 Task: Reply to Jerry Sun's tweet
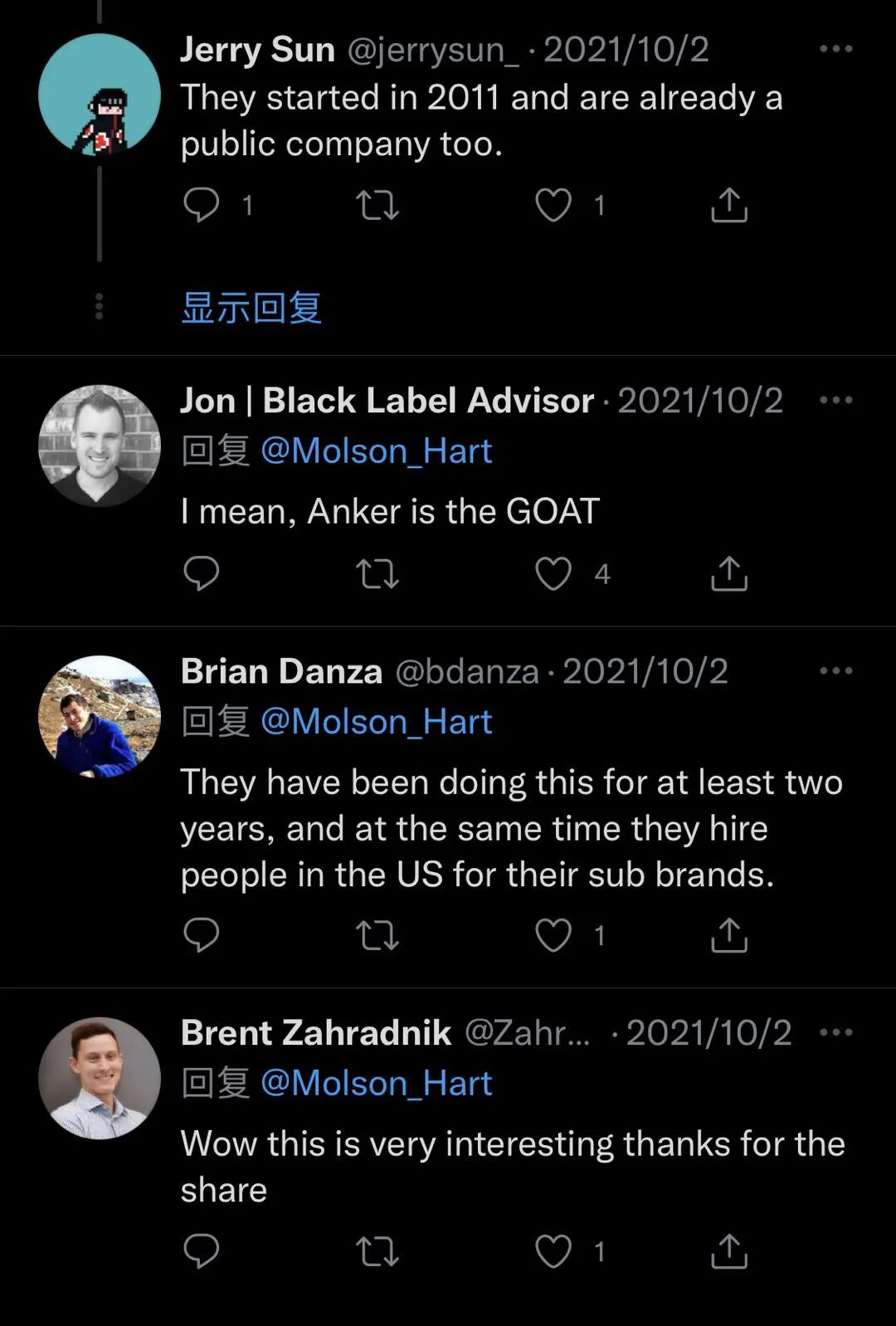click(201, 205)
